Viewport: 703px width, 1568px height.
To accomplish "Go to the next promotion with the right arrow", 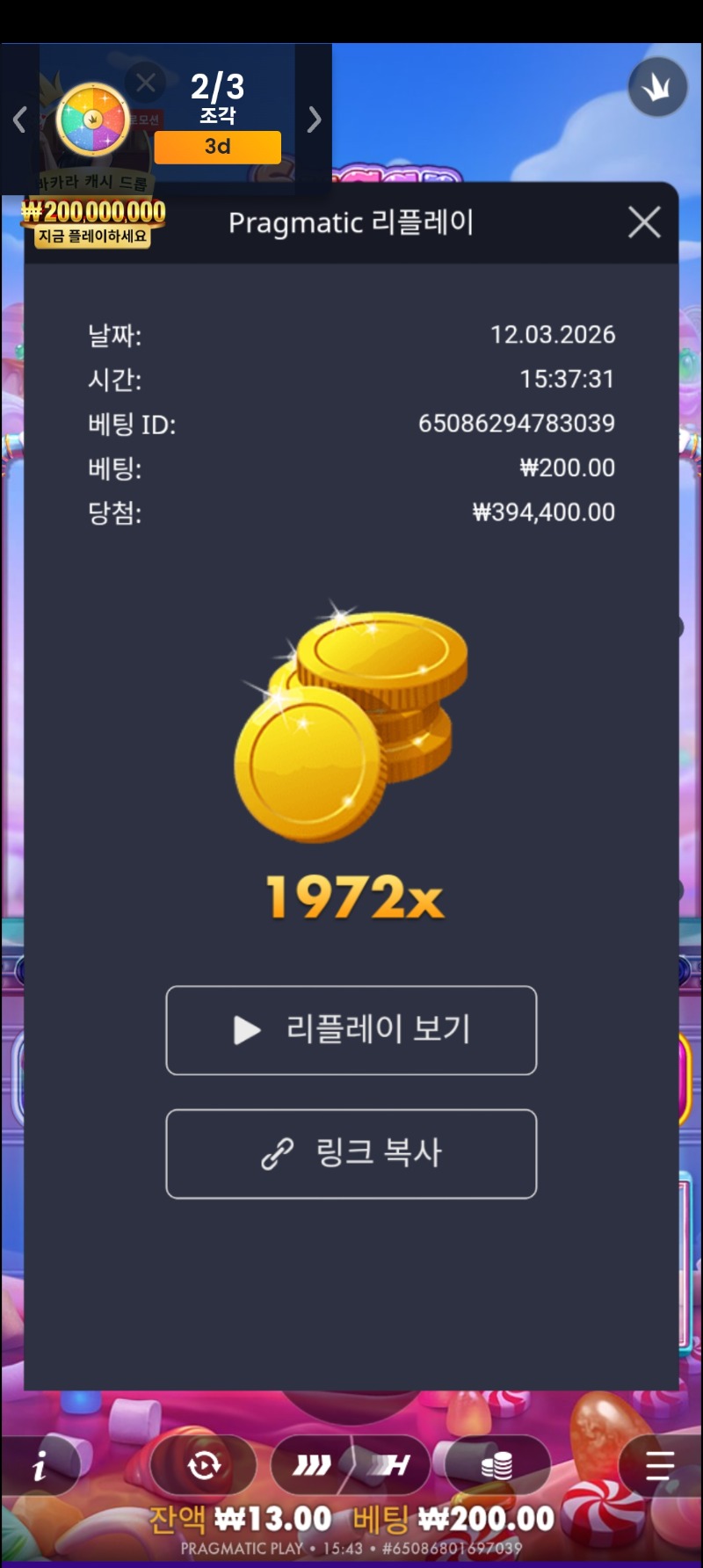I will coord(314,120).
